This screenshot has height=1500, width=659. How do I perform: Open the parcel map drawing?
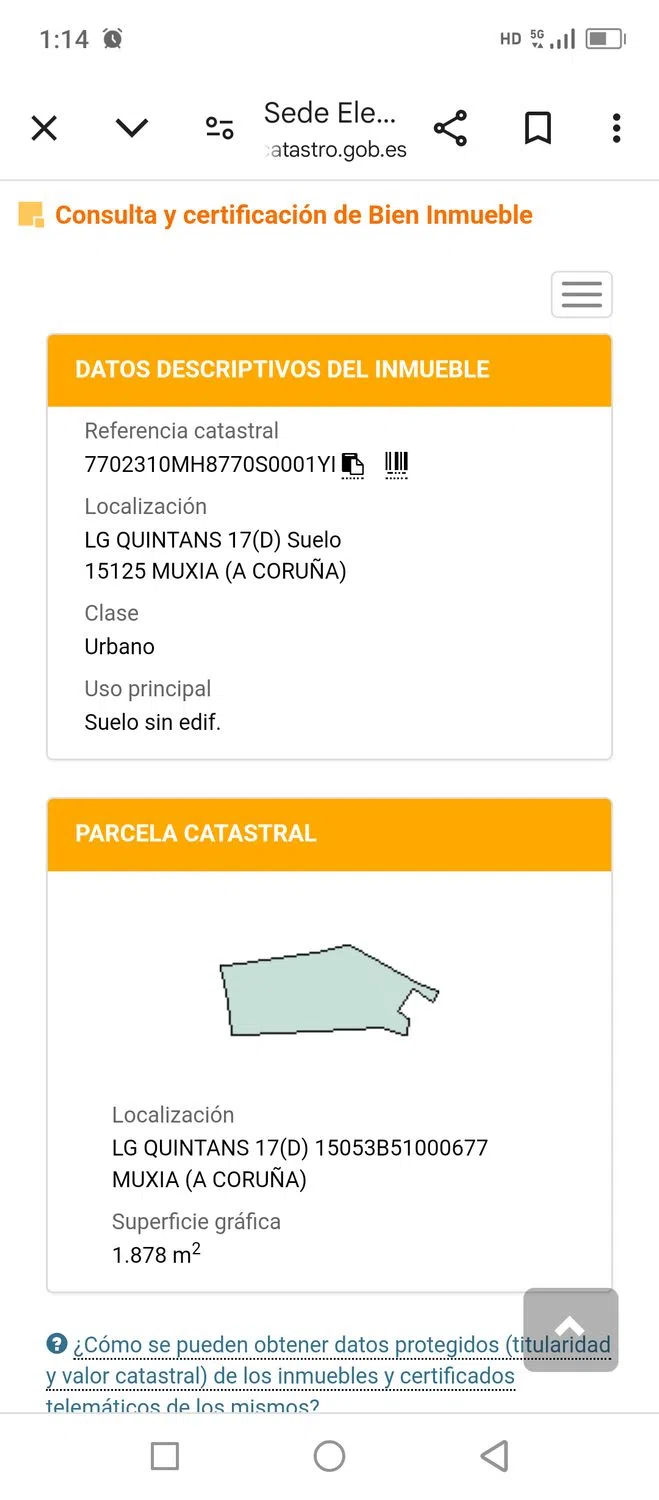(328, 991)
